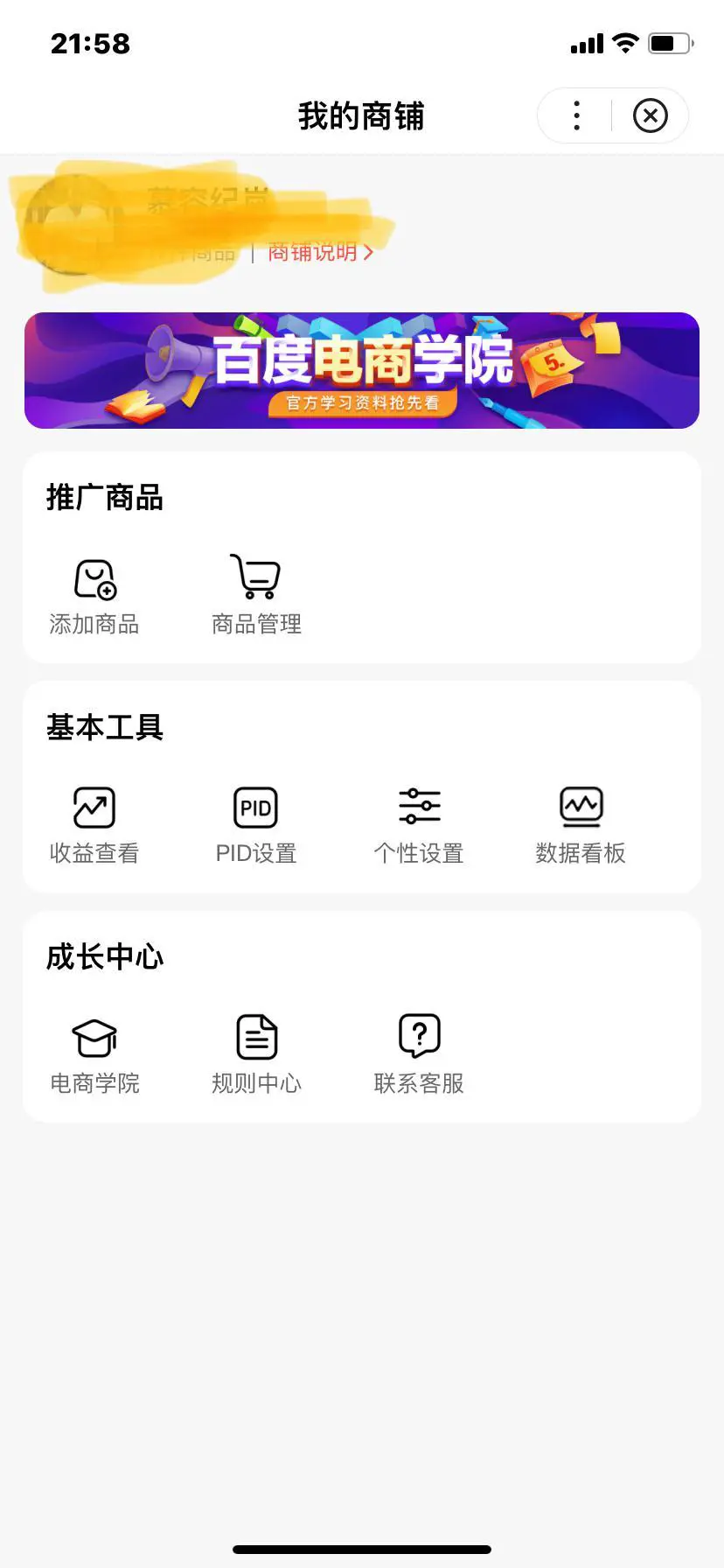
Task: Open 规则中心 rules center
Action: click(x=256, y=1054)
